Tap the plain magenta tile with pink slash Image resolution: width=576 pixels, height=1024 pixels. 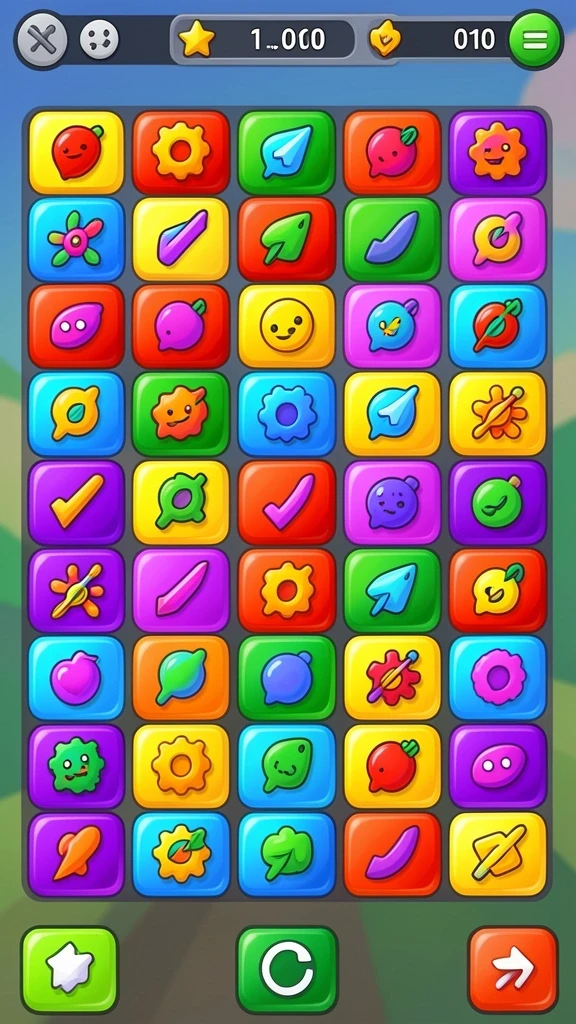(x=181, y=590)
